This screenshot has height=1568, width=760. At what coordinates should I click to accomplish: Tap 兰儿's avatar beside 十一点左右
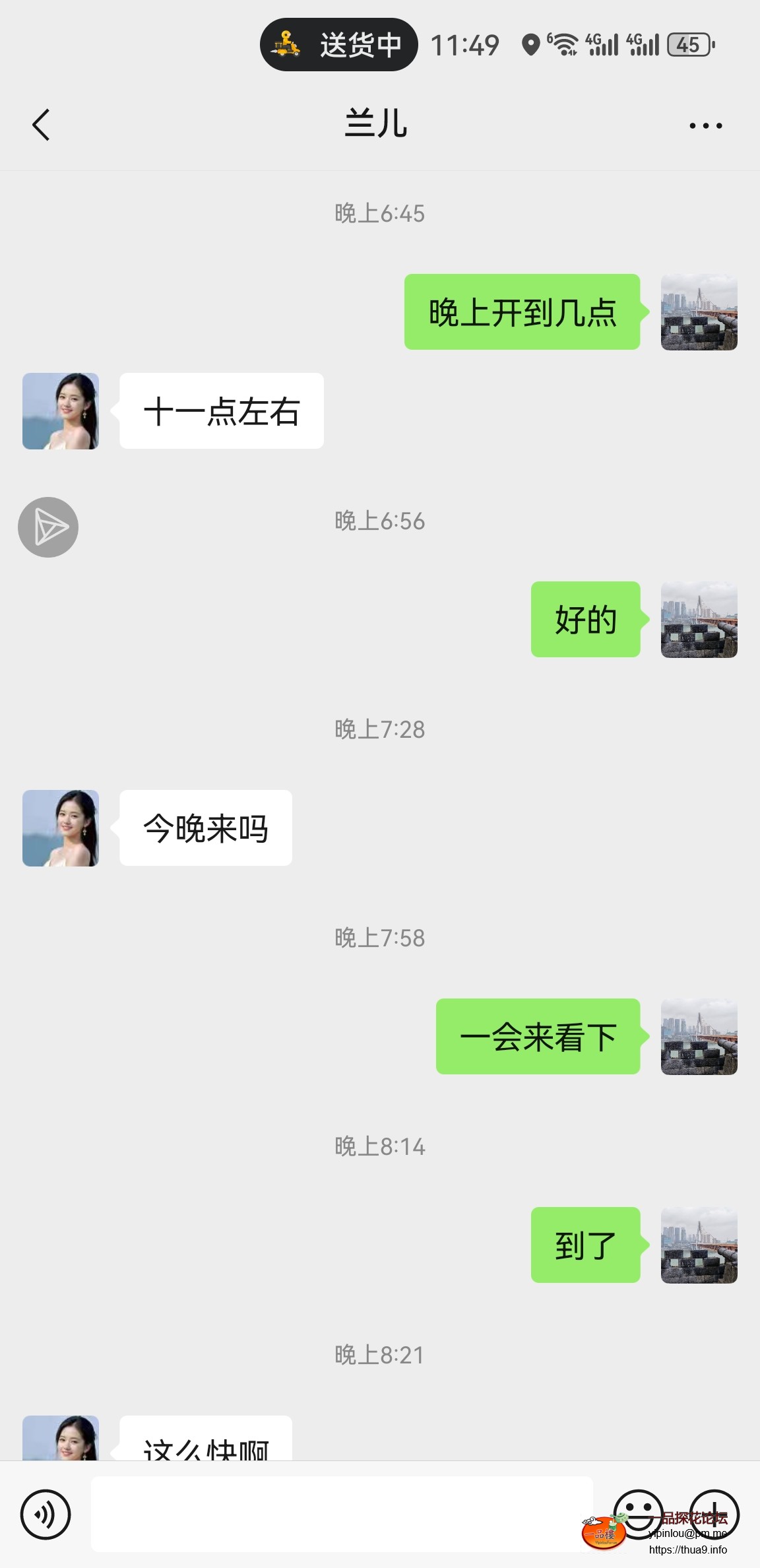[61, 410]
